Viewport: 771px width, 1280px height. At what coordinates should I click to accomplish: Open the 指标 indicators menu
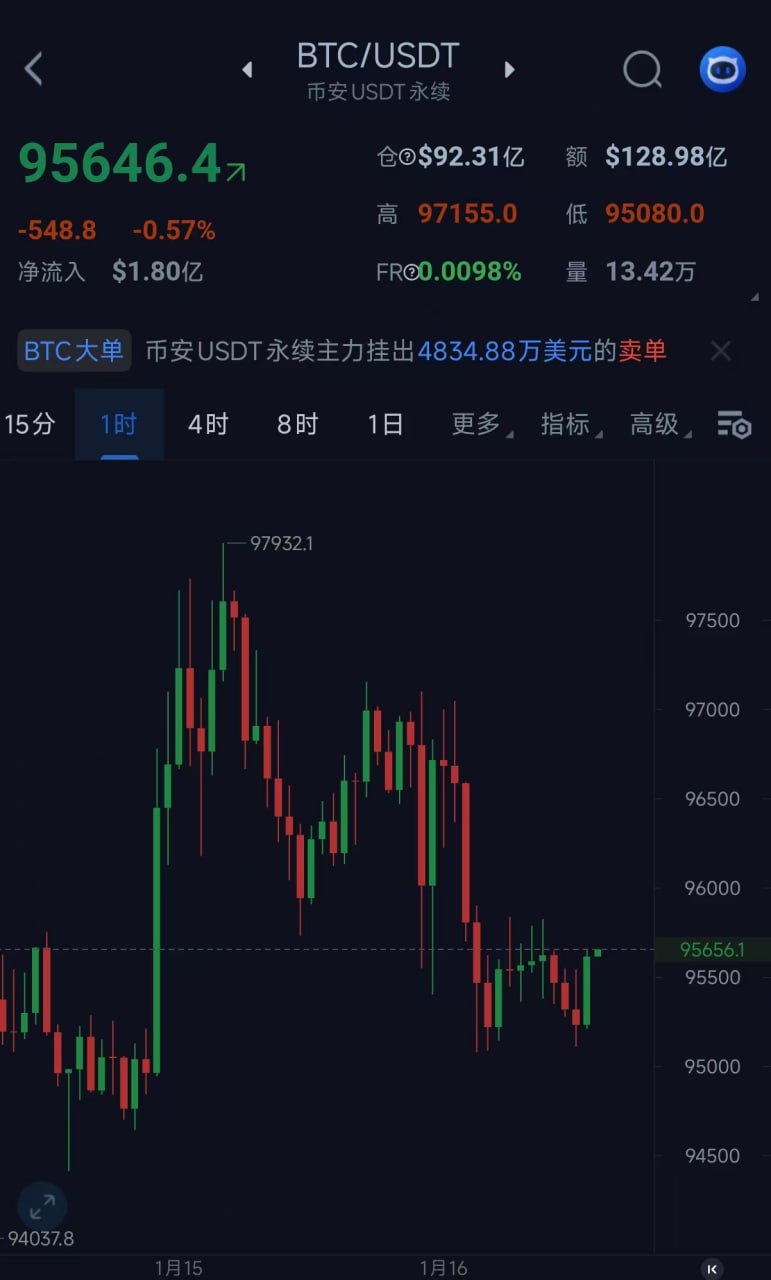567,424
